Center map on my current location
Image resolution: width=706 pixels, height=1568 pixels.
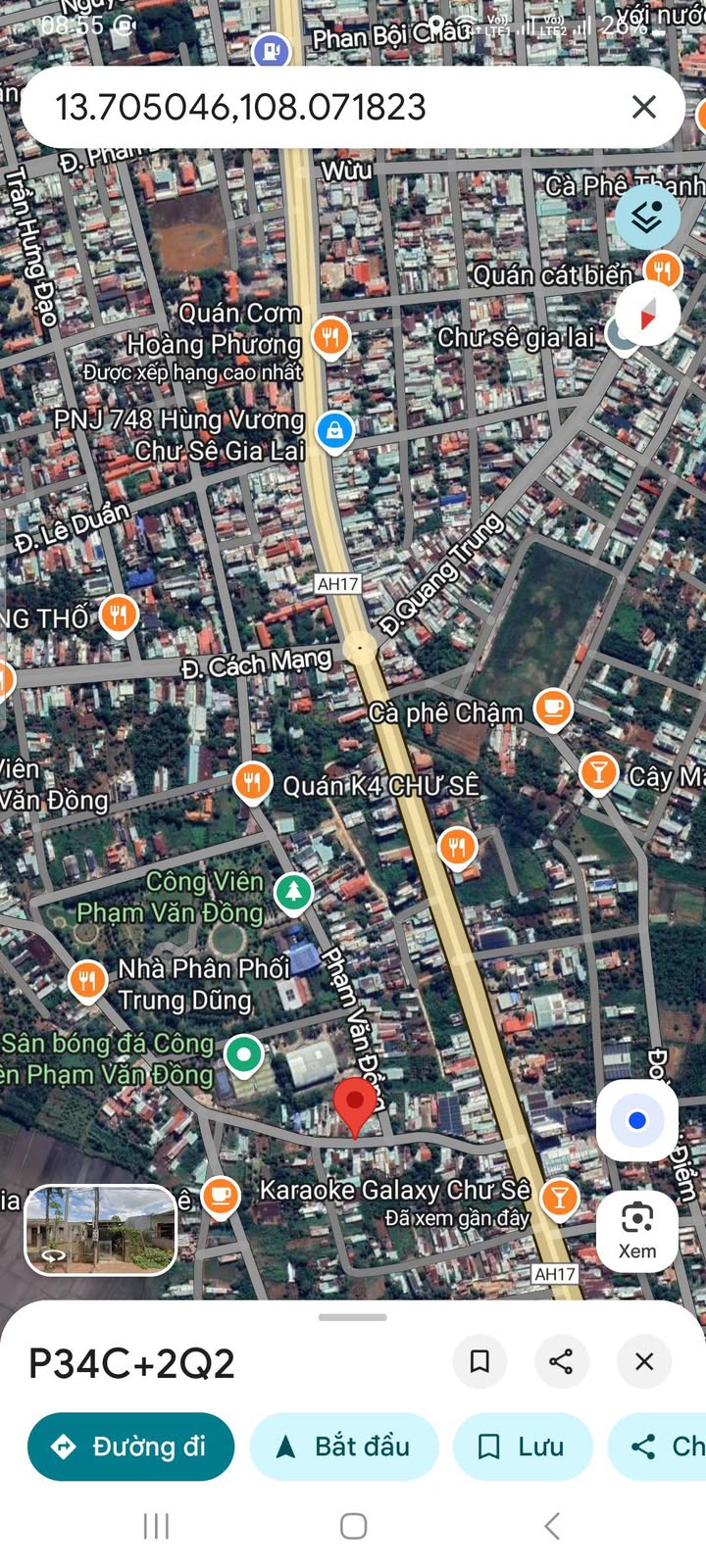[636, 1120]
